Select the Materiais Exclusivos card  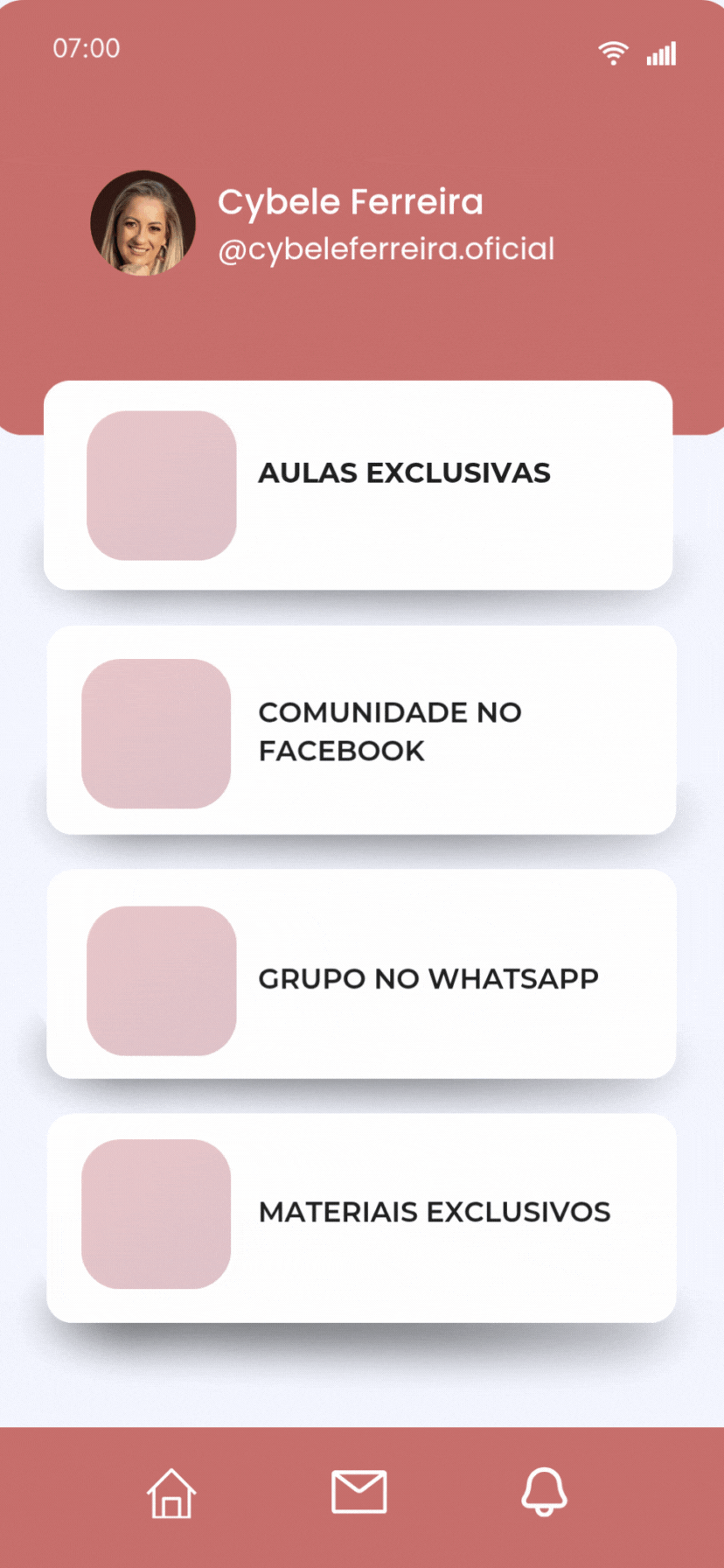pyautogui.click(x=361, y=1218)
